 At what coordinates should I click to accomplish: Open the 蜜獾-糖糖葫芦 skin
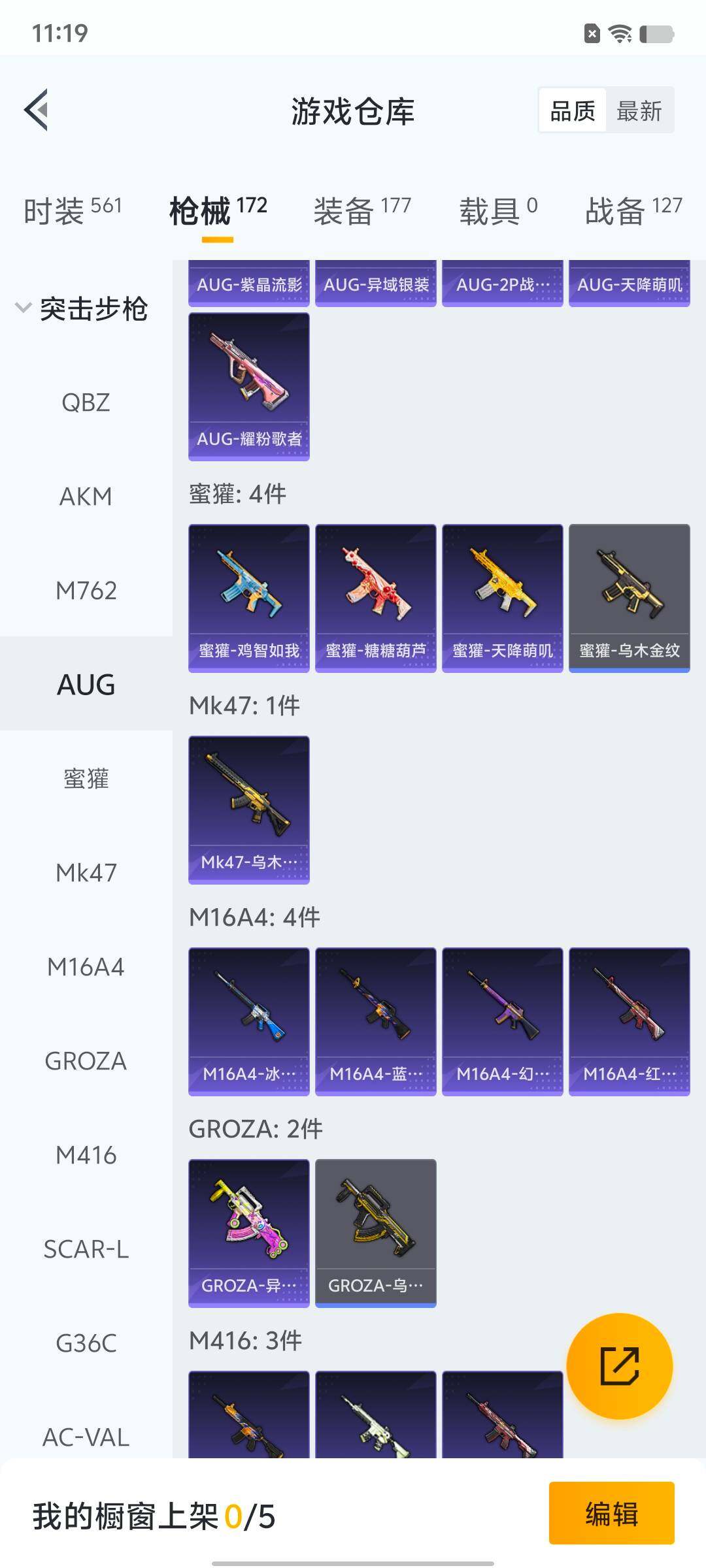(375, 598)
